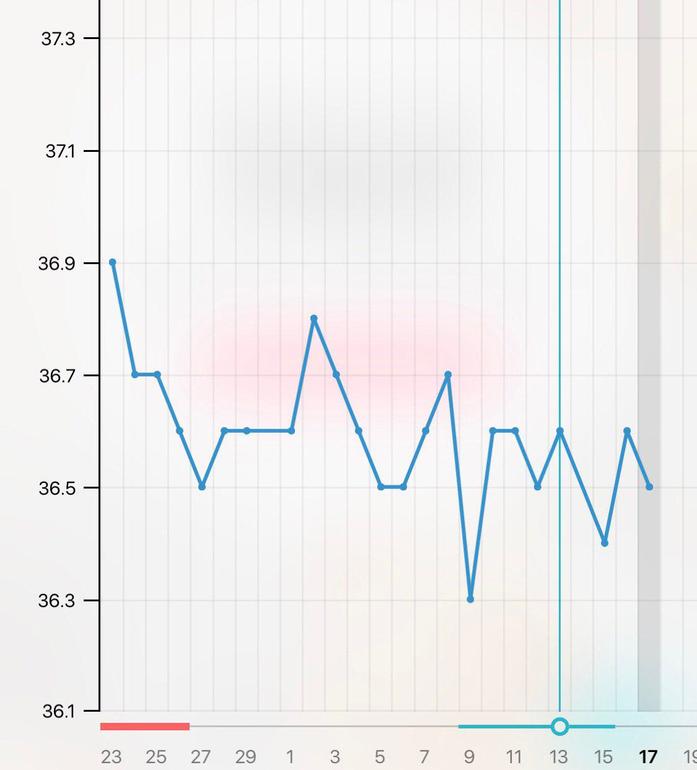Tap the circle marker at day 13
The image size is (697, 770).
[x=560, y=726]
